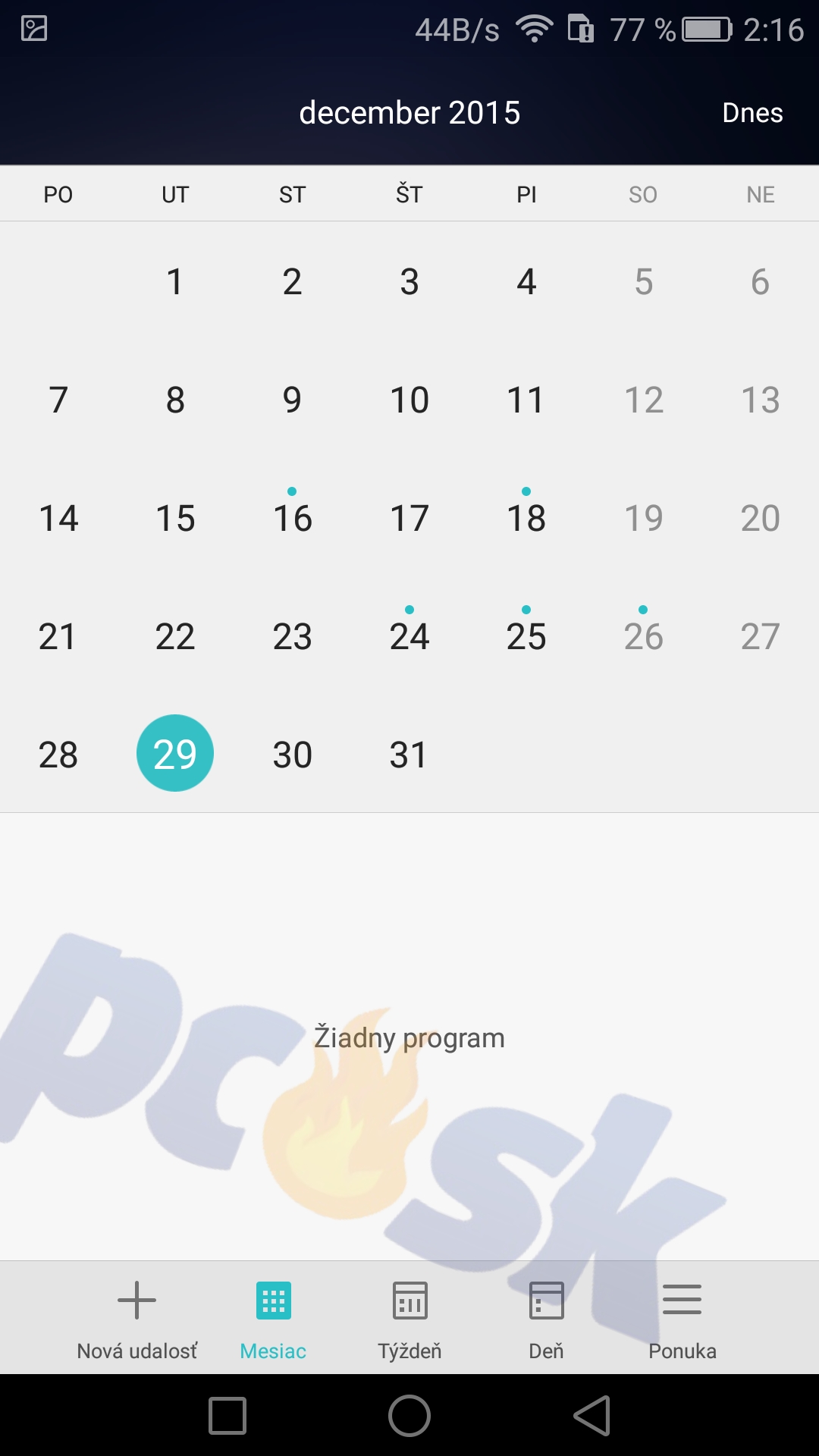Pick Sunday December 20
Image resolution: width=819 pixels, height=1456 pixels.
(x=761, y=518)
